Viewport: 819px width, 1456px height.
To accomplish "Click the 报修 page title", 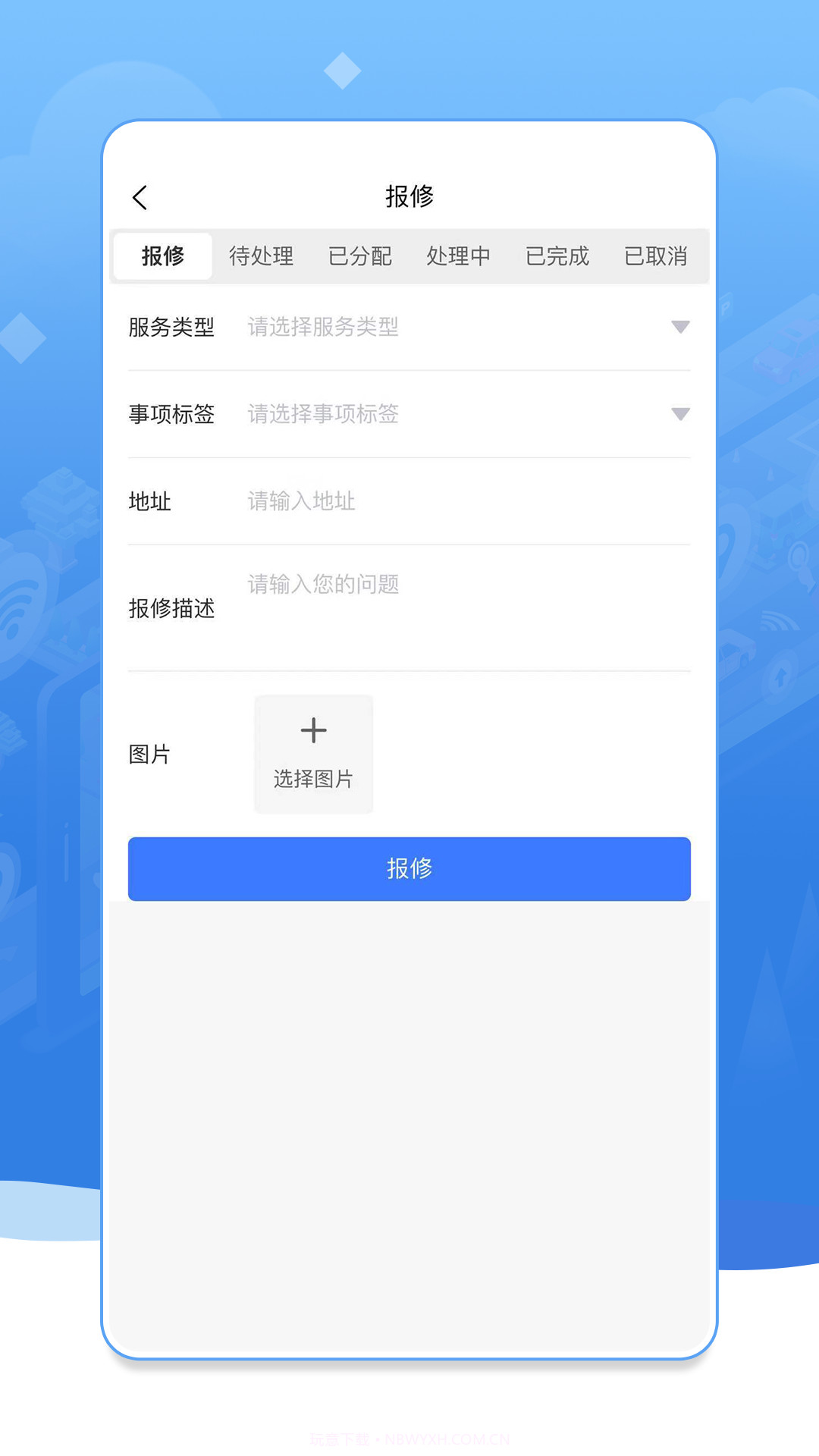I will point(409,195).
